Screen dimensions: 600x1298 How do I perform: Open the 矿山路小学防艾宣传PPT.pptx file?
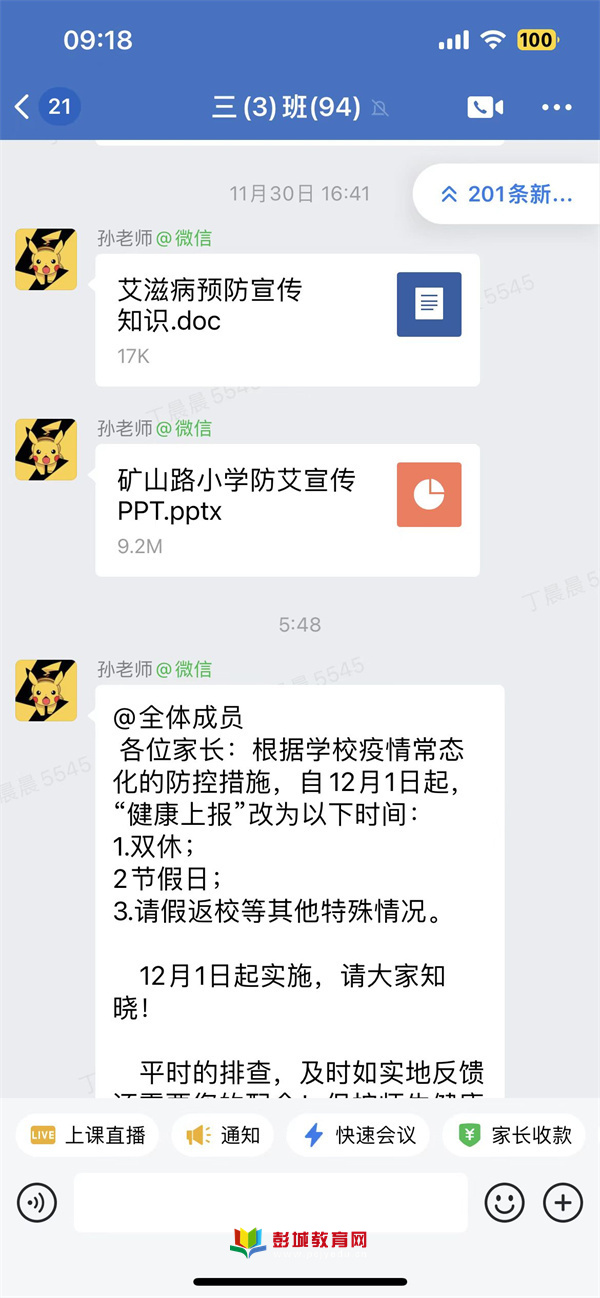pos(287,510)
